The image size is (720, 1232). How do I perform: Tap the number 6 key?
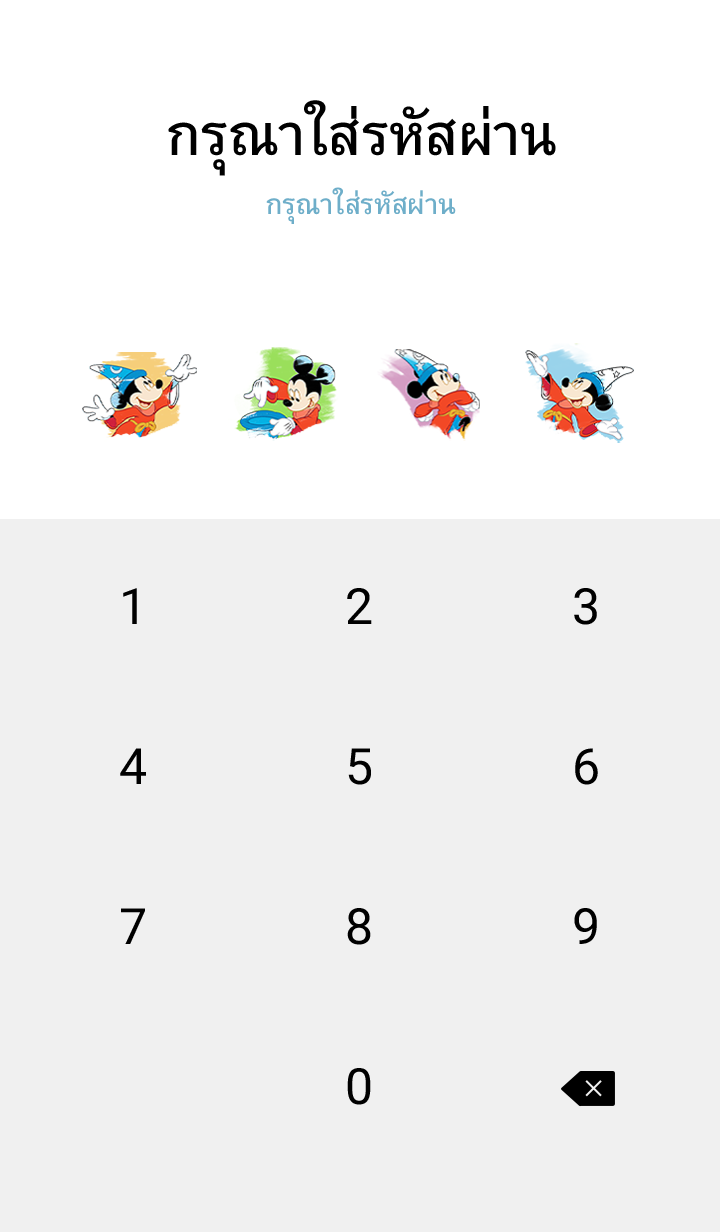(586, 767)
